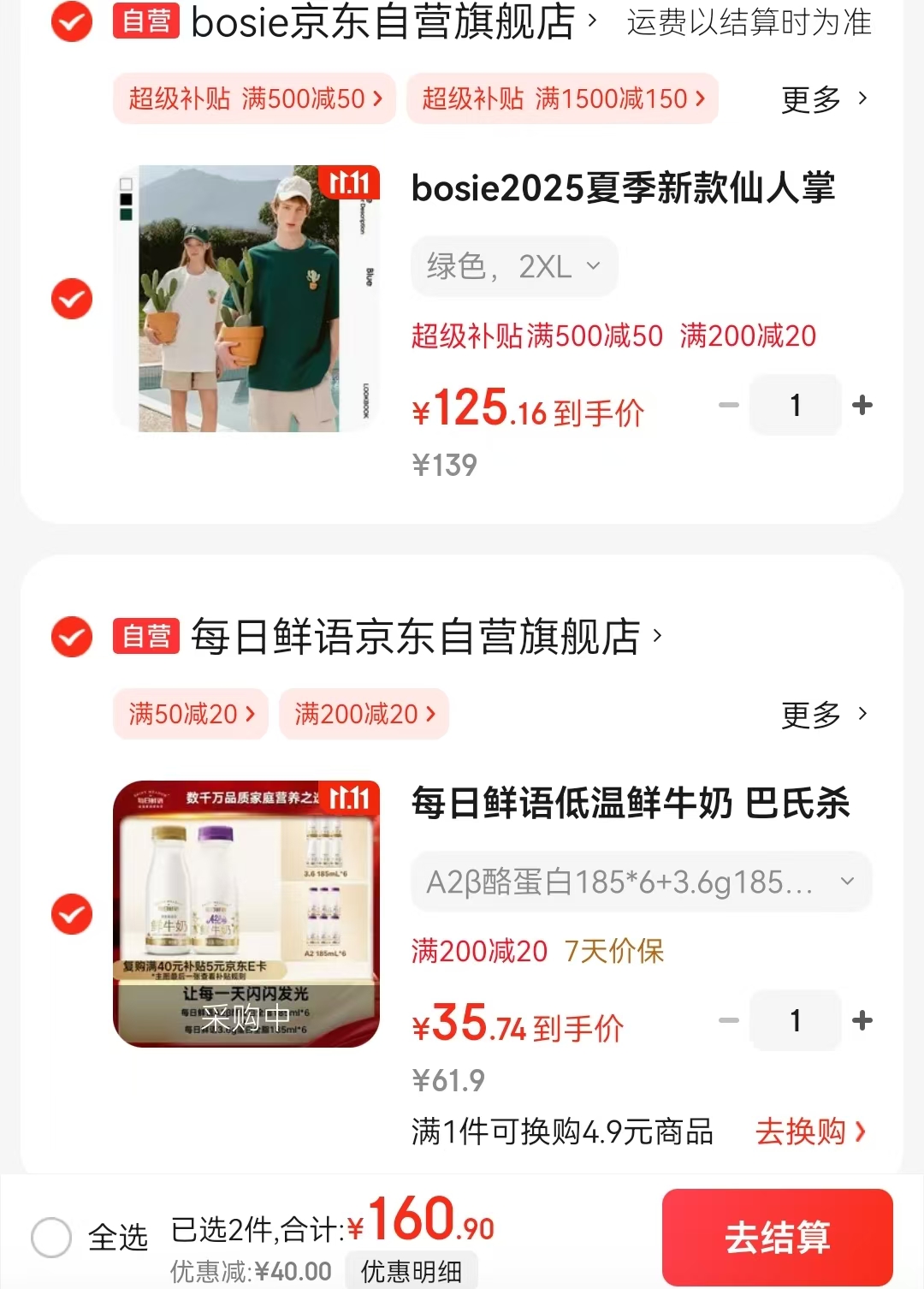
Task: Proceed to checkout with 去结算
Action: (x=777, y=1237)
